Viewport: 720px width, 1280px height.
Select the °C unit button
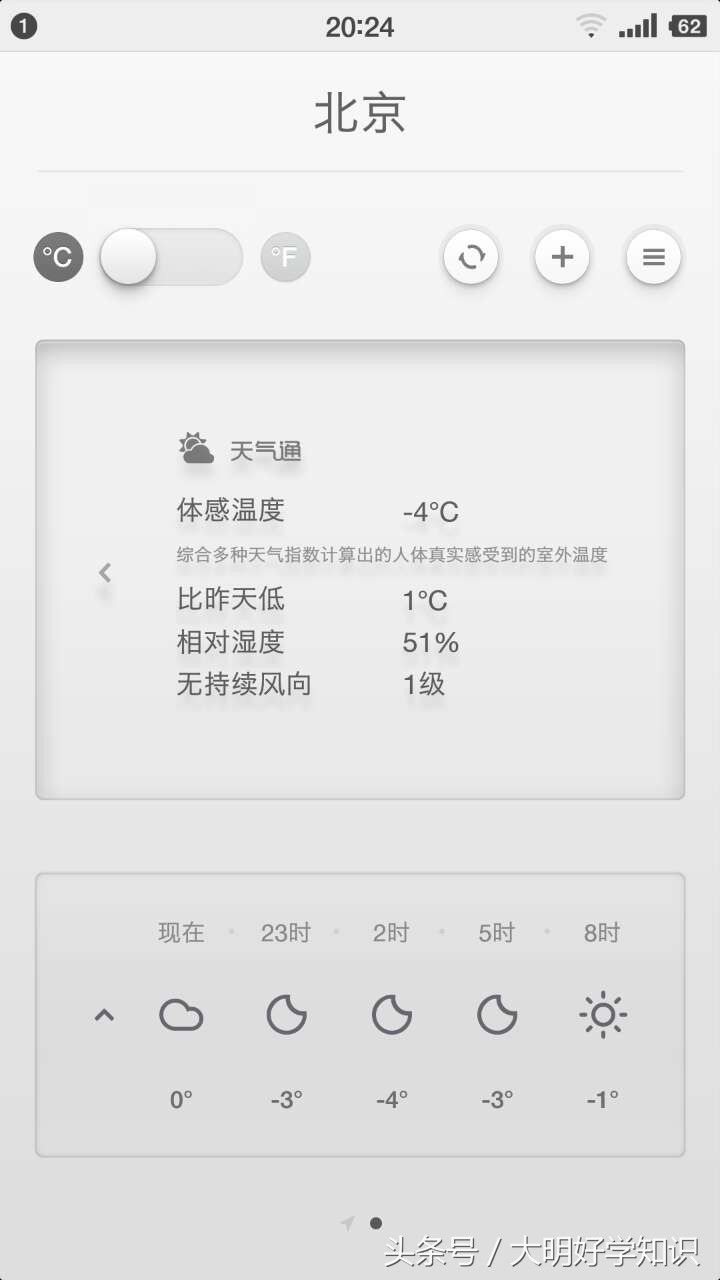point(58,257)
